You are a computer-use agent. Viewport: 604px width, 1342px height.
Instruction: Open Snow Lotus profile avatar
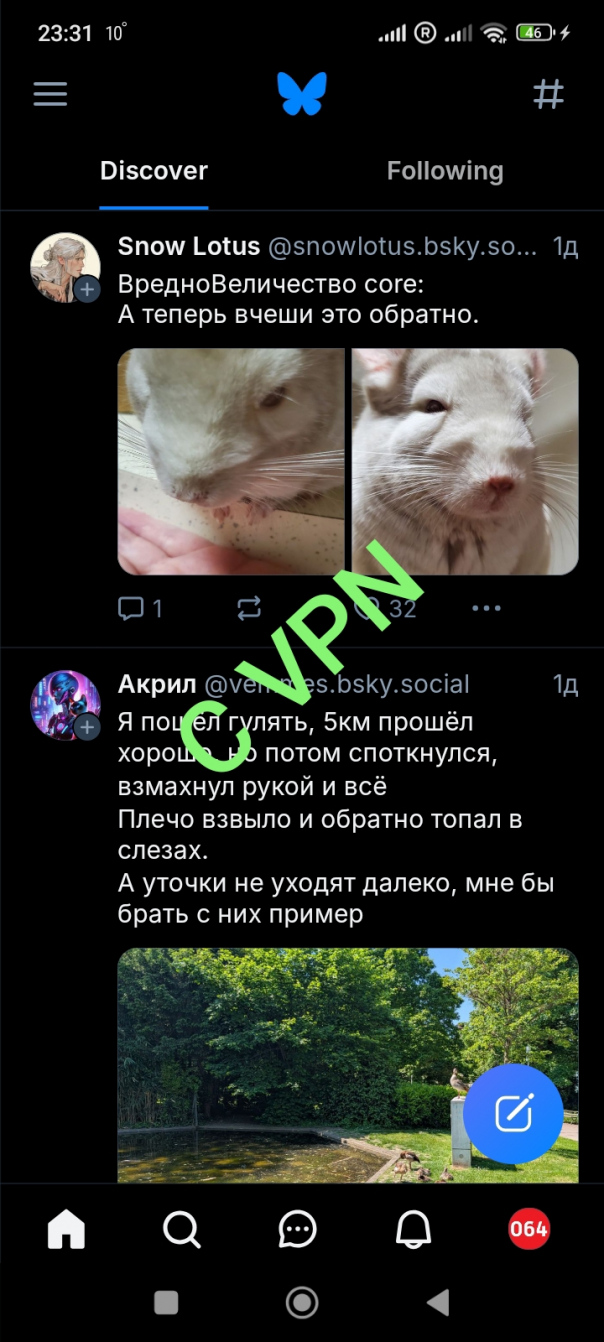click(x=65, y=267)
